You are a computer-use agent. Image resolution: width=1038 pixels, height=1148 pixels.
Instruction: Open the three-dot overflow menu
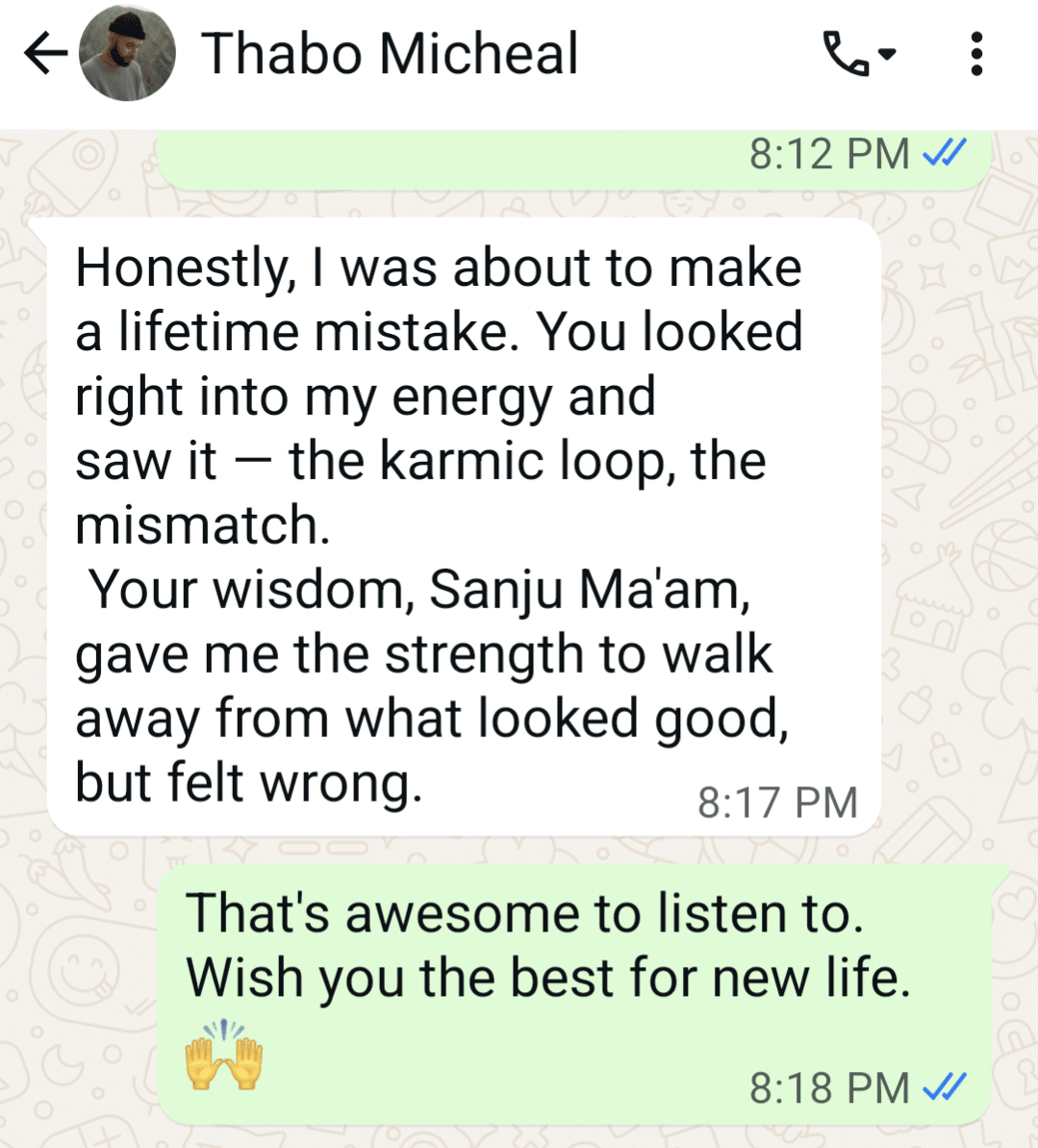[x=975, y=54]
